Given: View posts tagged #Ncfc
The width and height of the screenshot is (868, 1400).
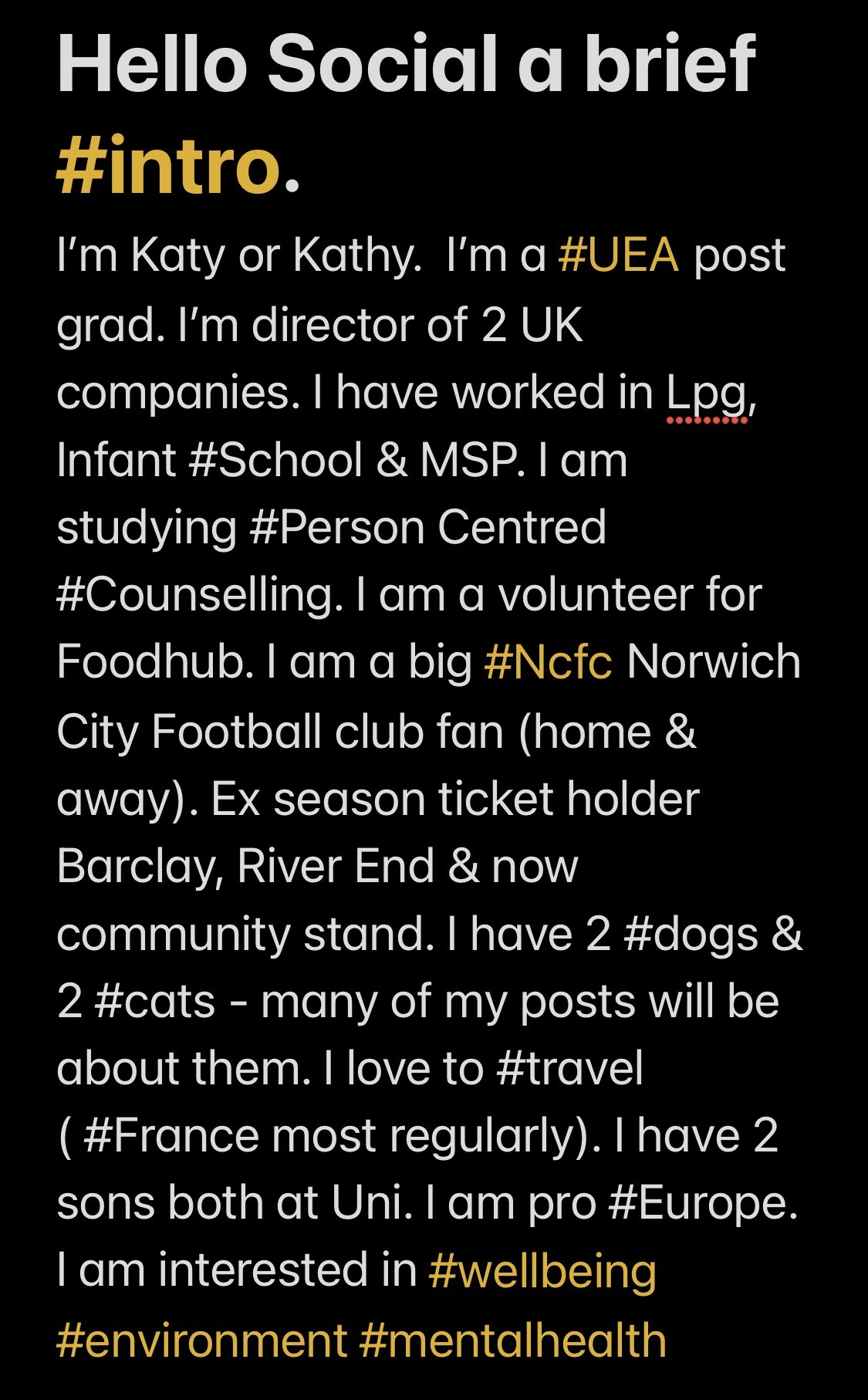Looking at the screenshot, I should [548, 662].
